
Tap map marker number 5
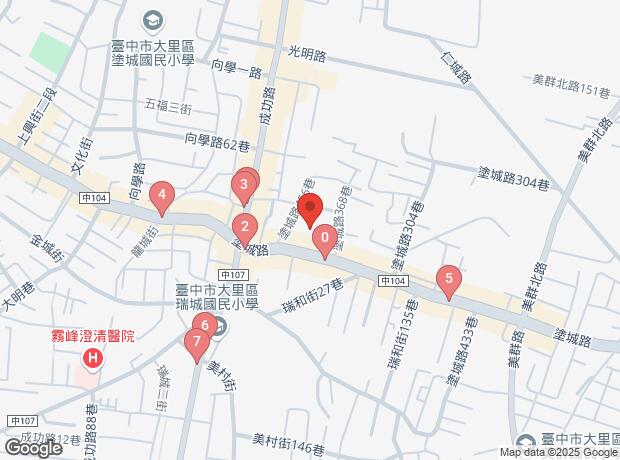(x=449, y=280)
